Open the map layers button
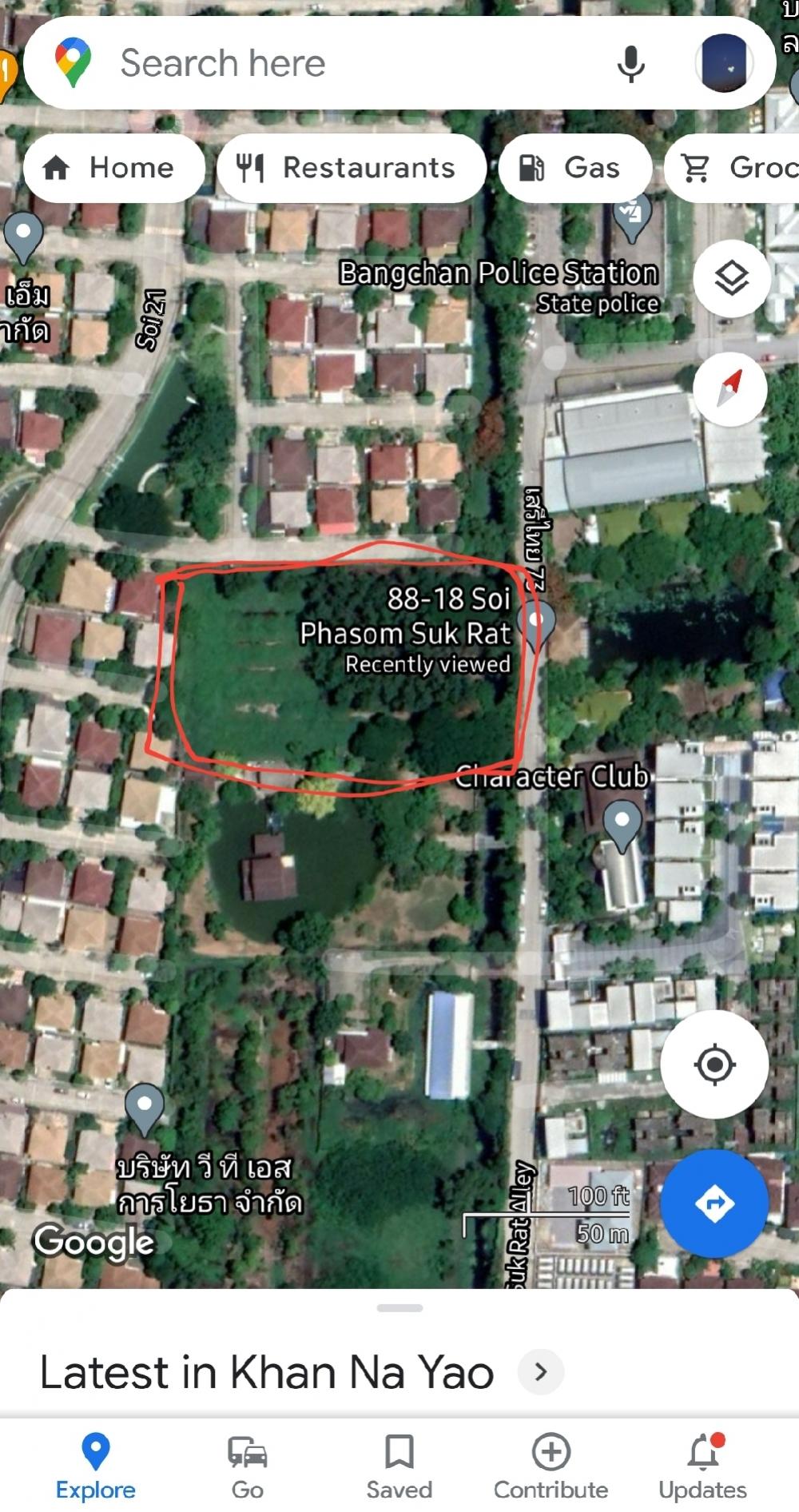This screenshot has height=1512, width=799. tap(731, 278)
